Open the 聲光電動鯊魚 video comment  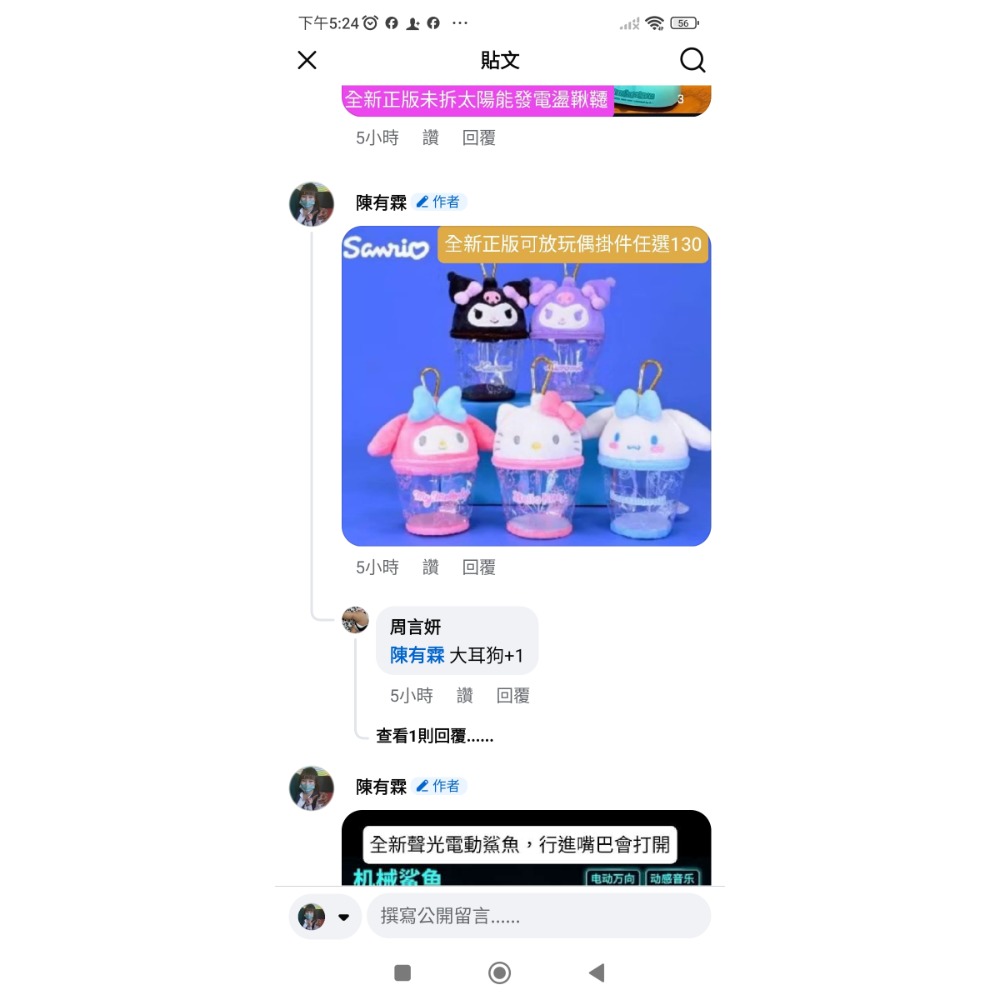(526, 850)
